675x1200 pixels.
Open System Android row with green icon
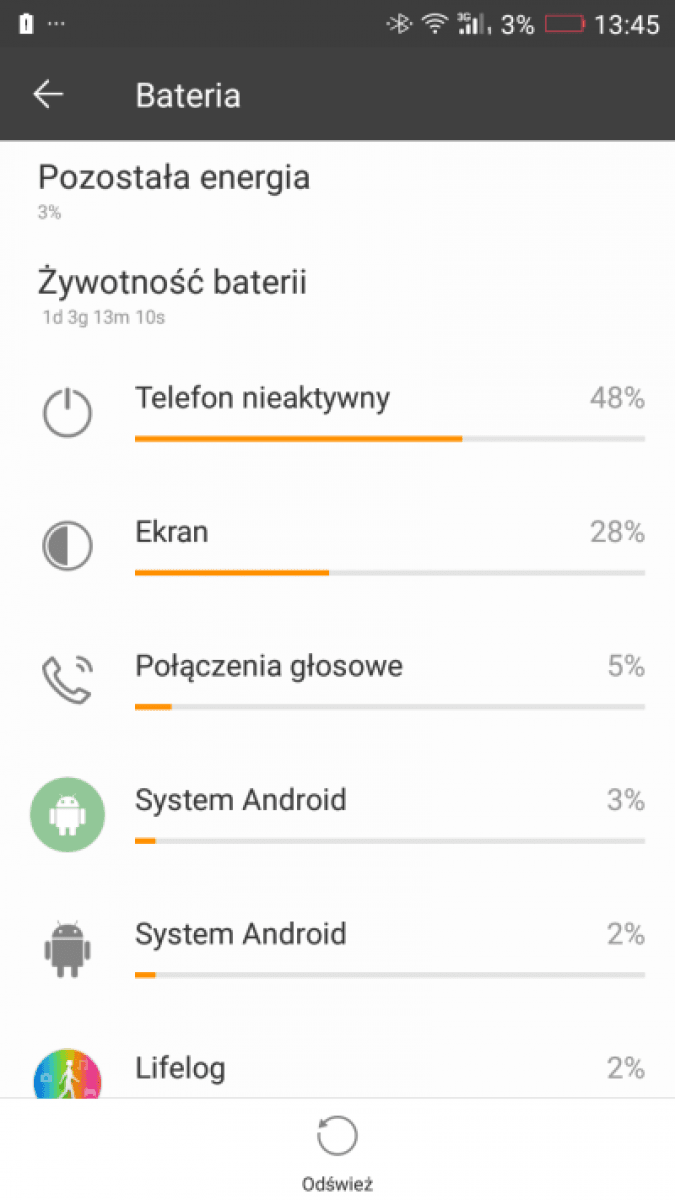click(x=337, y=815)
